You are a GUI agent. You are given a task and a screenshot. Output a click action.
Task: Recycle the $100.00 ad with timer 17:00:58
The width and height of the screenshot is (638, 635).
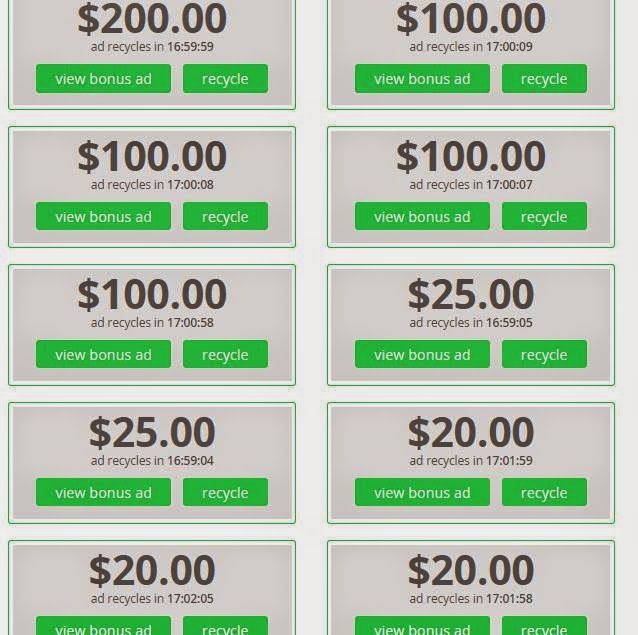coord(225,354)
